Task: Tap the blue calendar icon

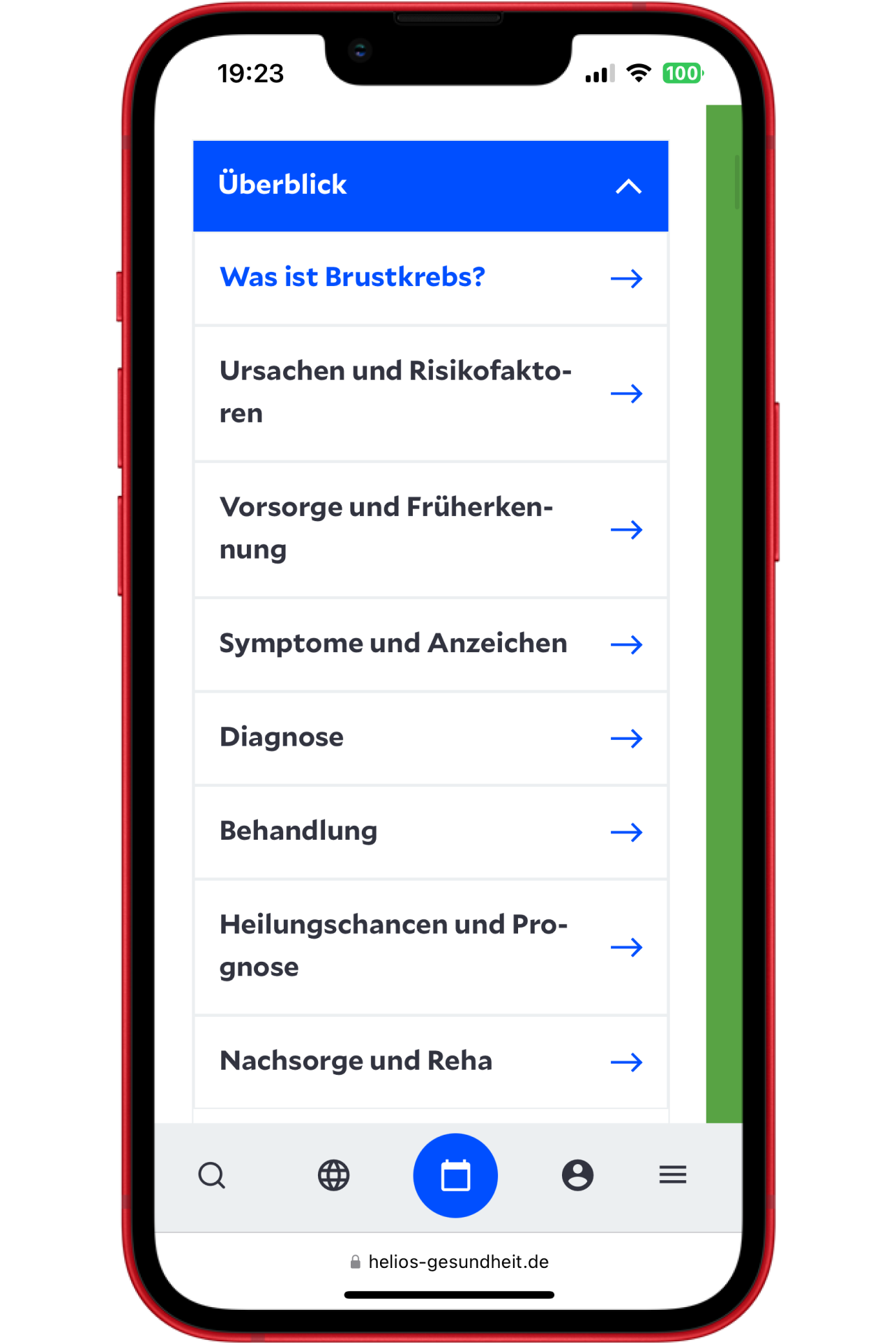Action: [x=455, y=1175]
